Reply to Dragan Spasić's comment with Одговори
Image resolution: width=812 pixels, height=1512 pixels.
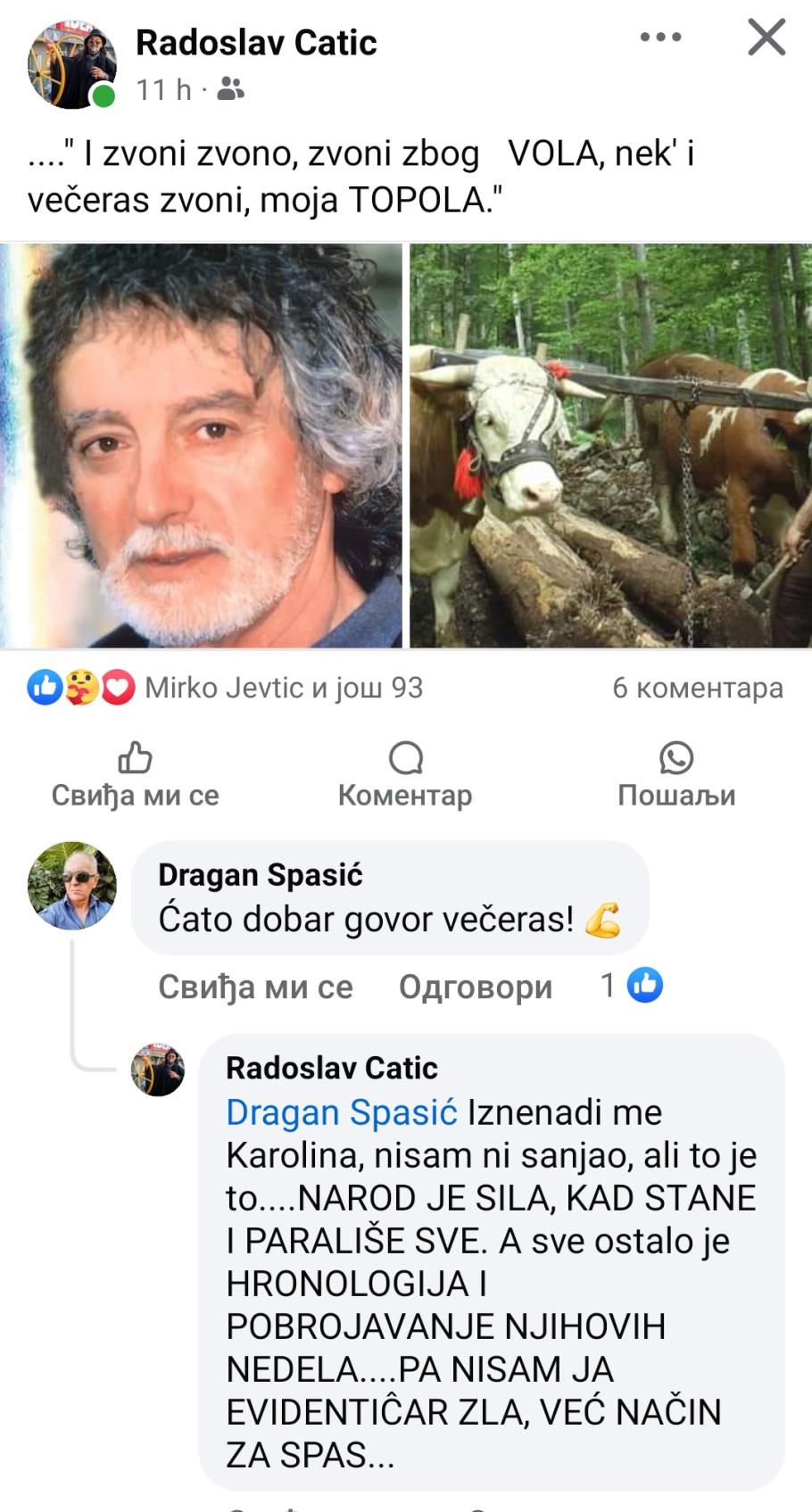coord(475,987)
